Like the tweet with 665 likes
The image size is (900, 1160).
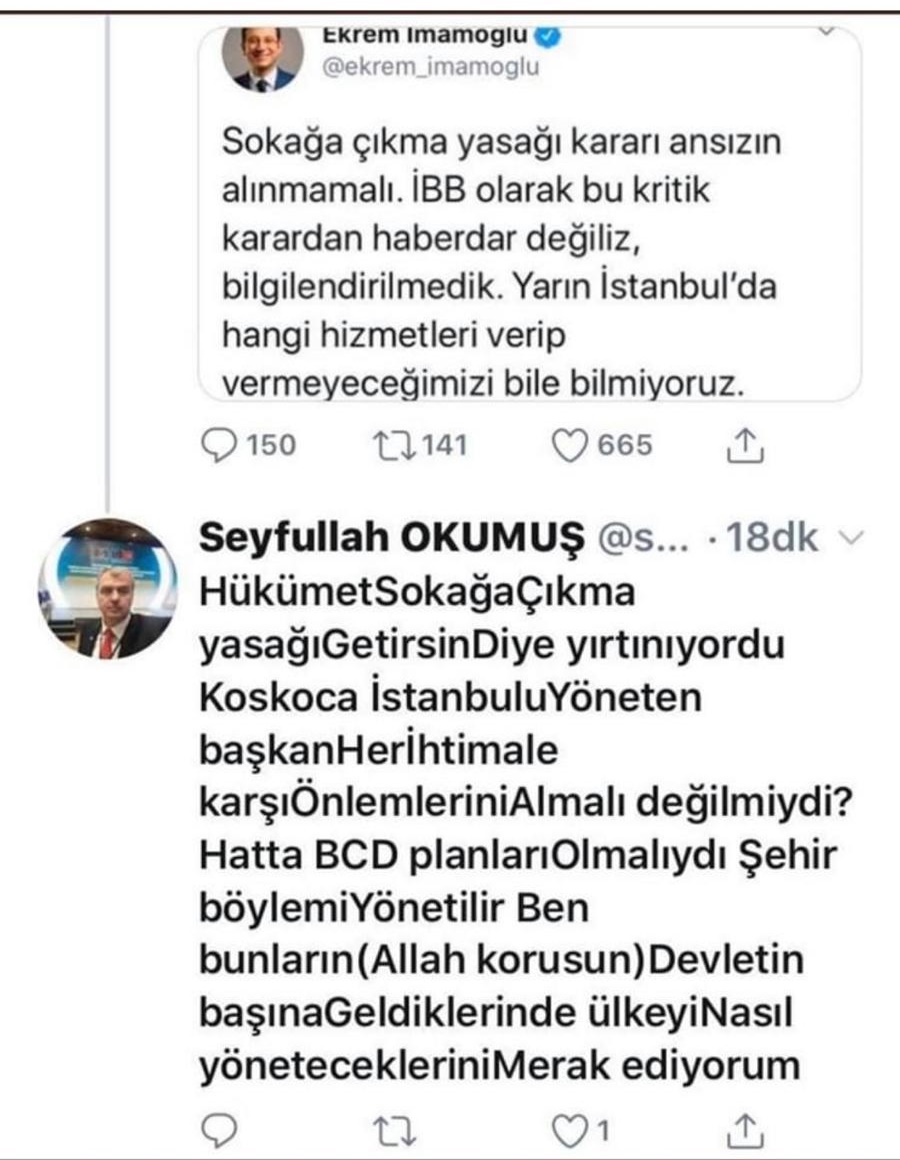point(570,446)
